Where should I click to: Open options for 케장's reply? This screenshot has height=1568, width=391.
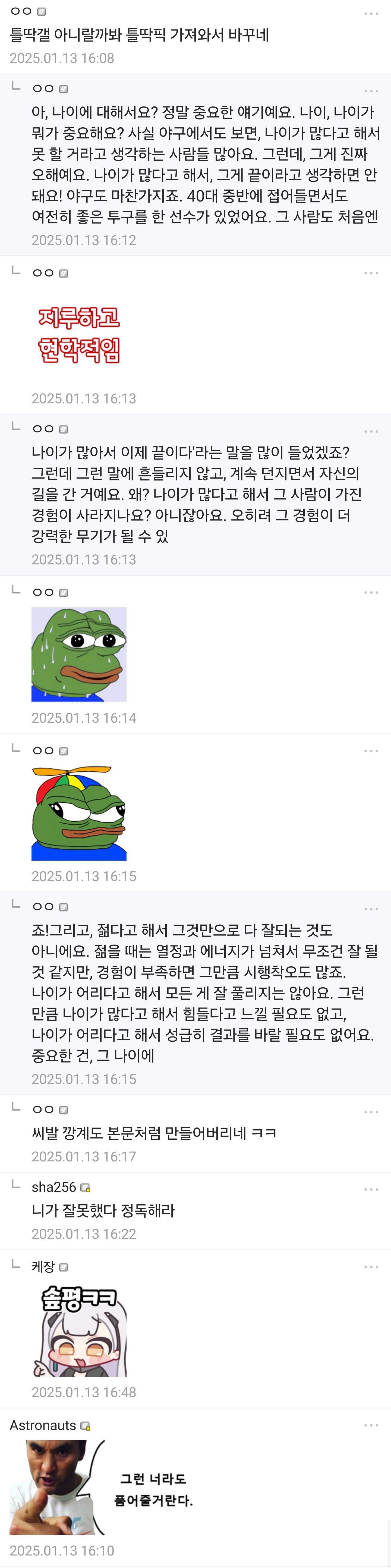tap(371, 1267)
